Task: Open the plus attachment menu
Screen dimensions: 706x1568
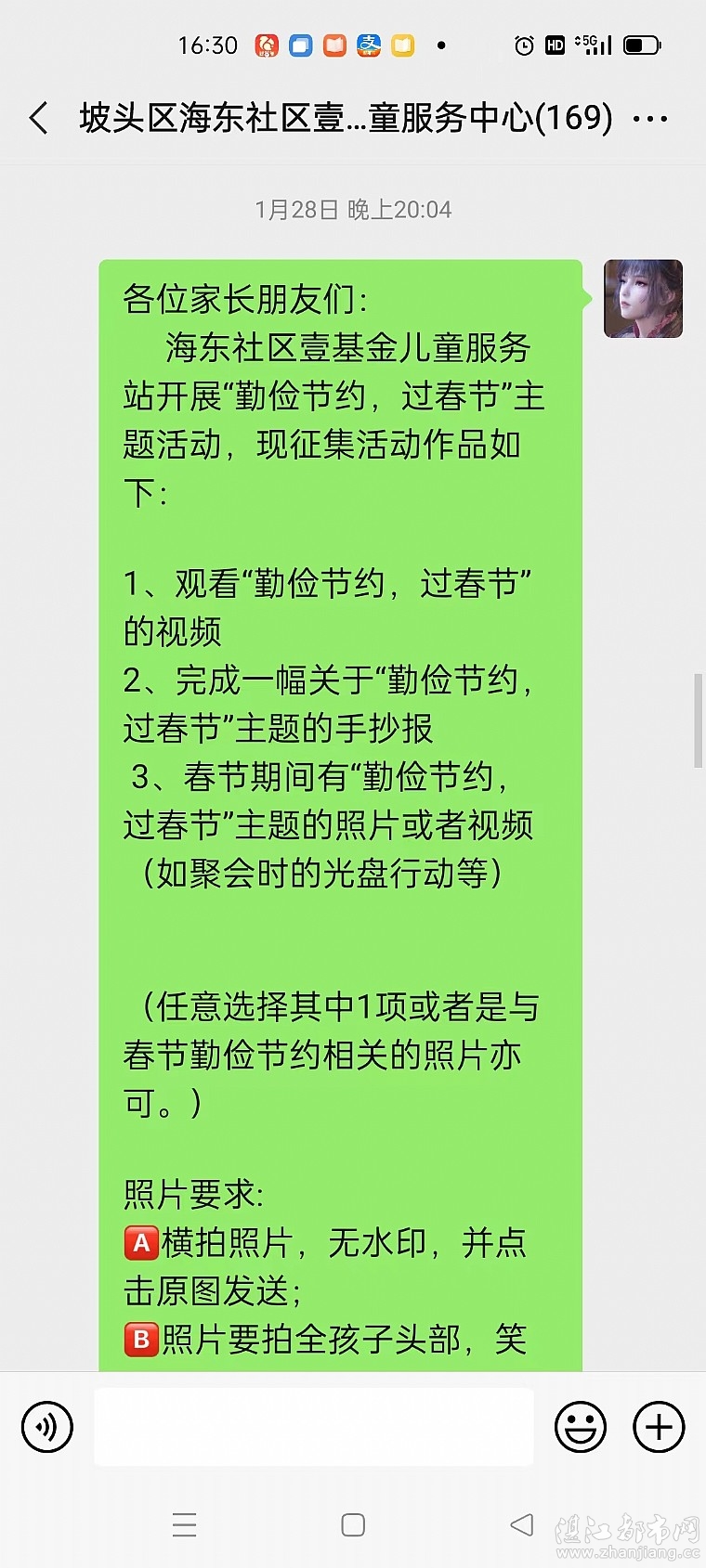Action: point(659,1427)
